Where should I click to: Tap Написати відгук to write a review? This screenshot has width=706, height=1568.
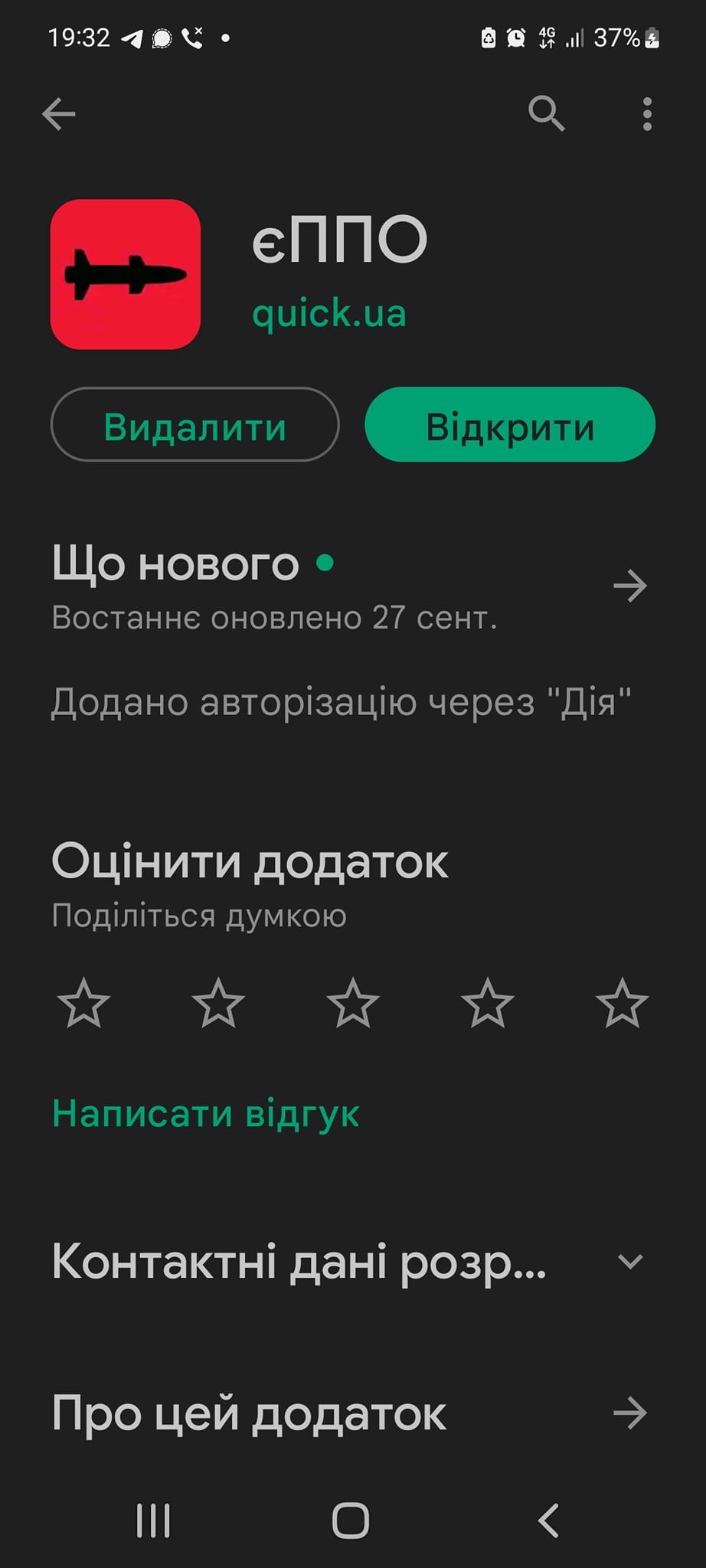[x=205, y=1113]
